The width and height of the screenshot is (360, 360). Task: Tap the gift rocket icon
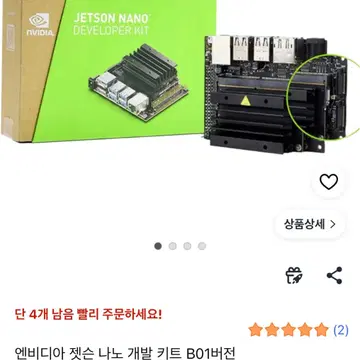tap(294, 275)
